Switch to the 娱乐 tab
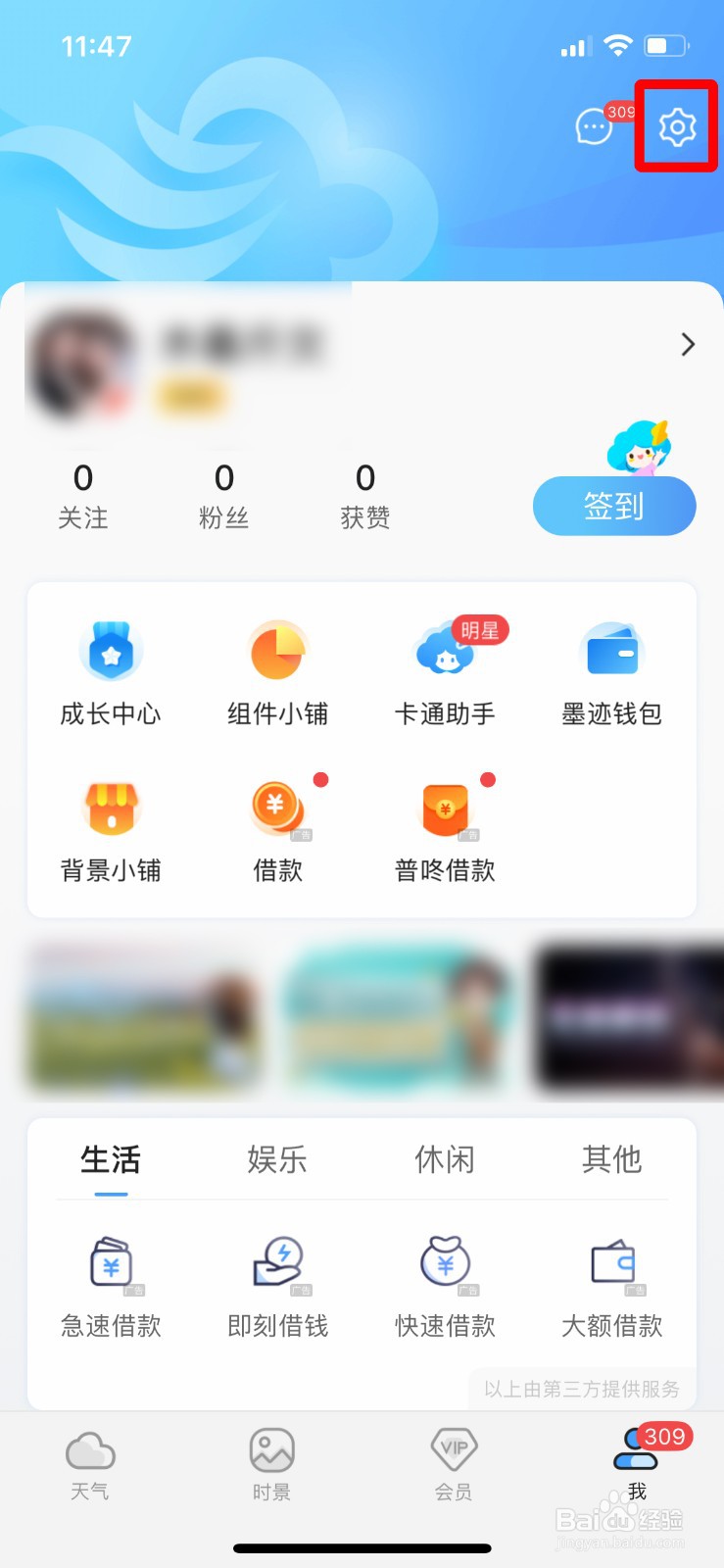The width and height of the screenshot is (724, 1568). 277,1159
